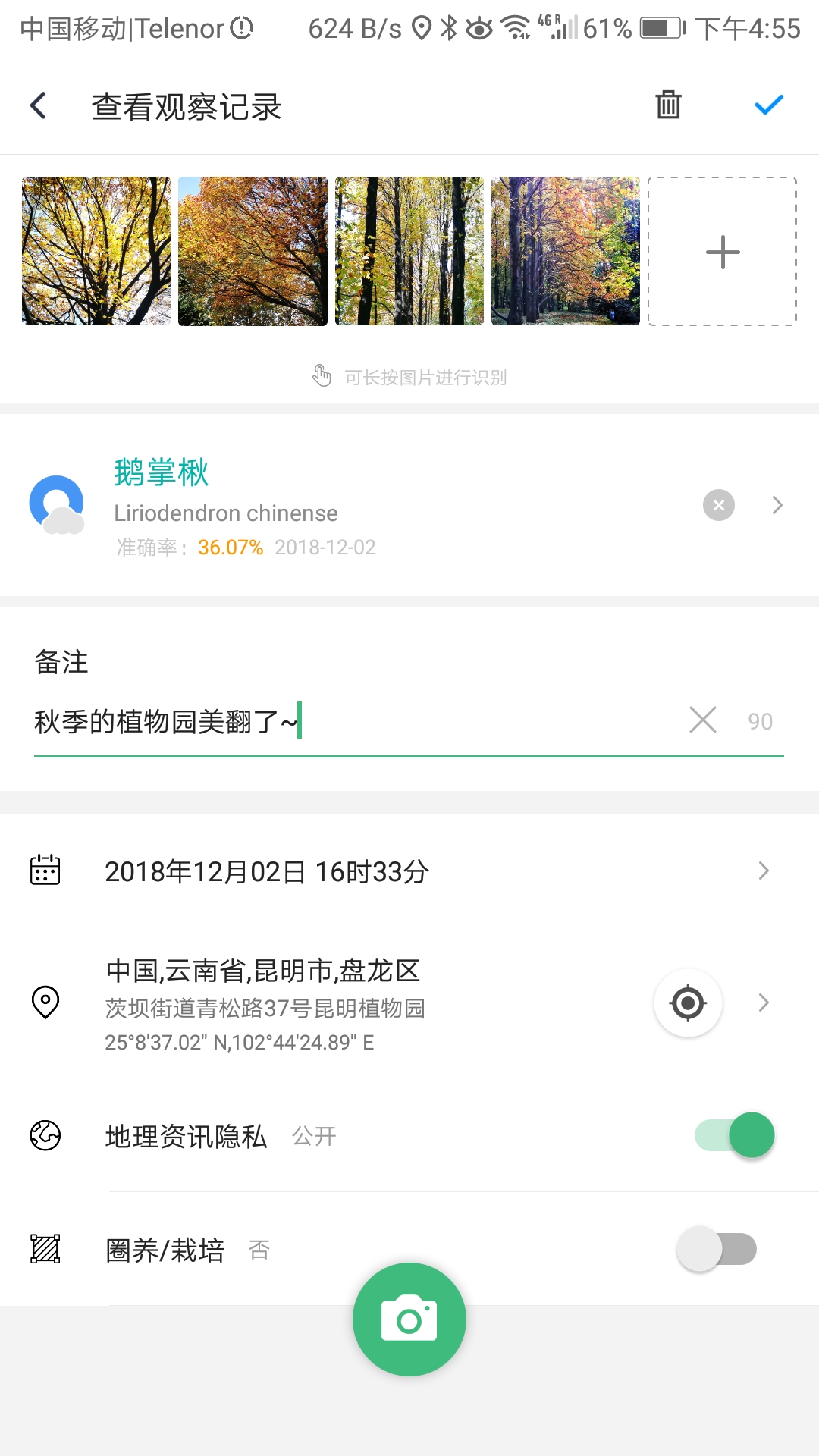Confirm changes with the blue checkmark
This screenshot has height=1456, width=819.
click(768, 105)
